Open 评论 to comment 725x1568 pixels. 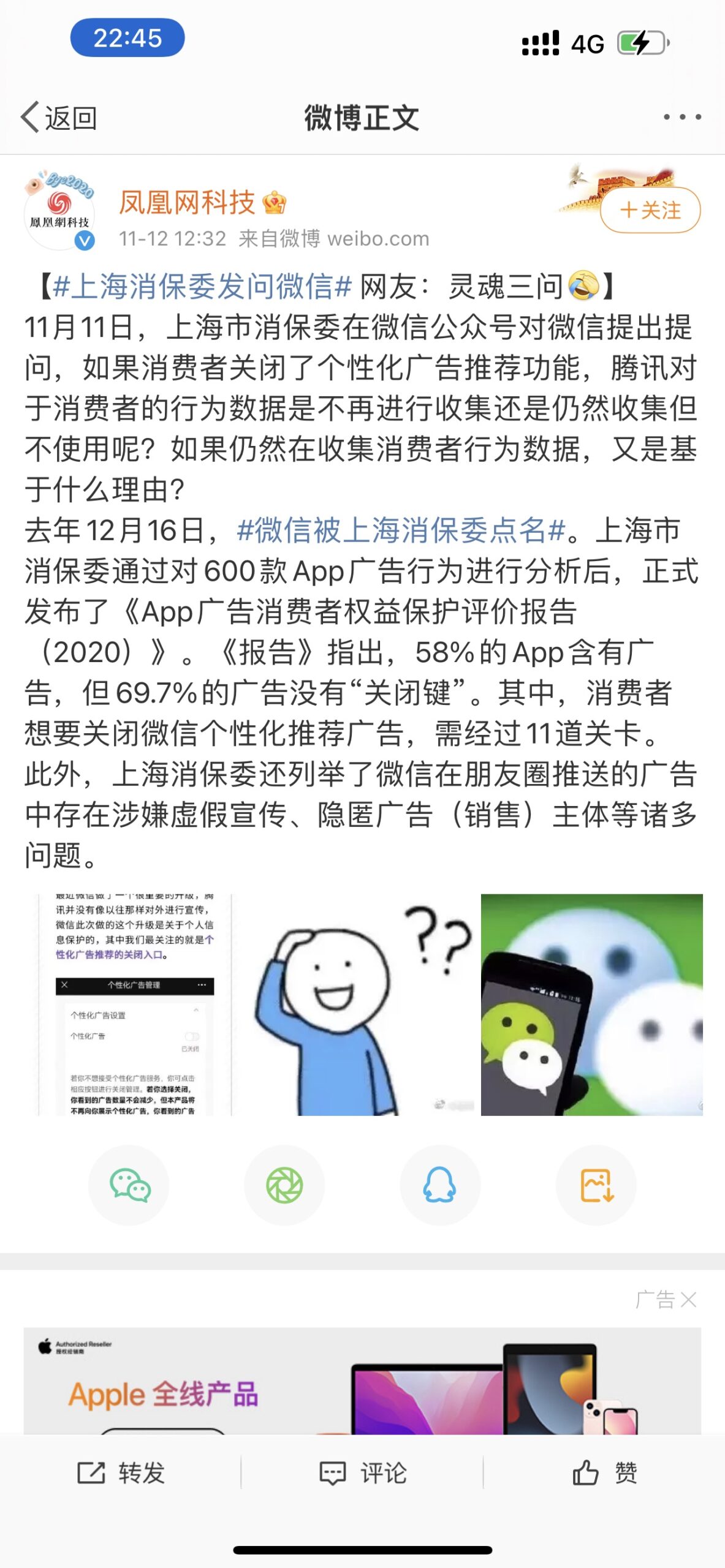(363, 1473)
